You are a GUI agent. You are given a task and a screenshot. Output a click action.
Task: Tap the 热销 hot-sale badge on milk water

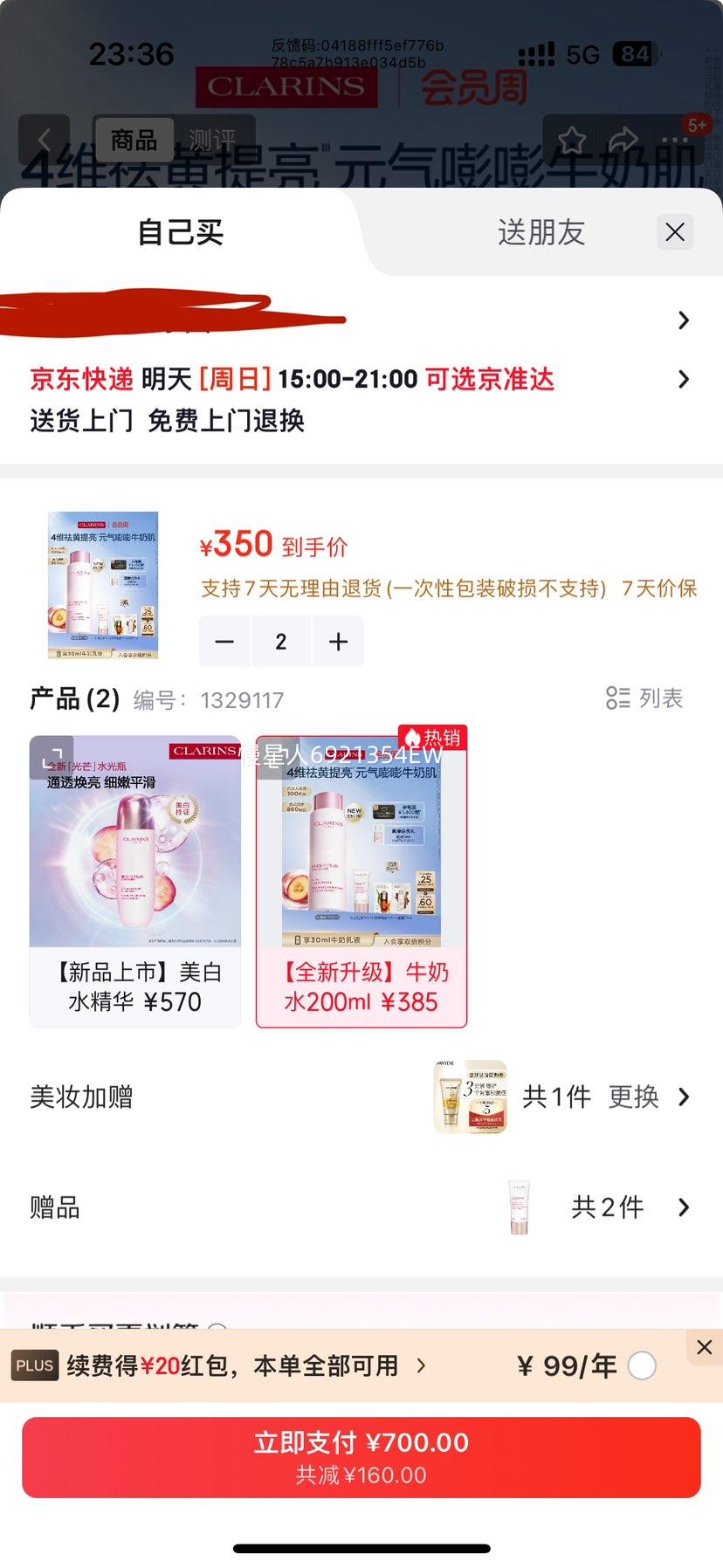tap(434, 736)
